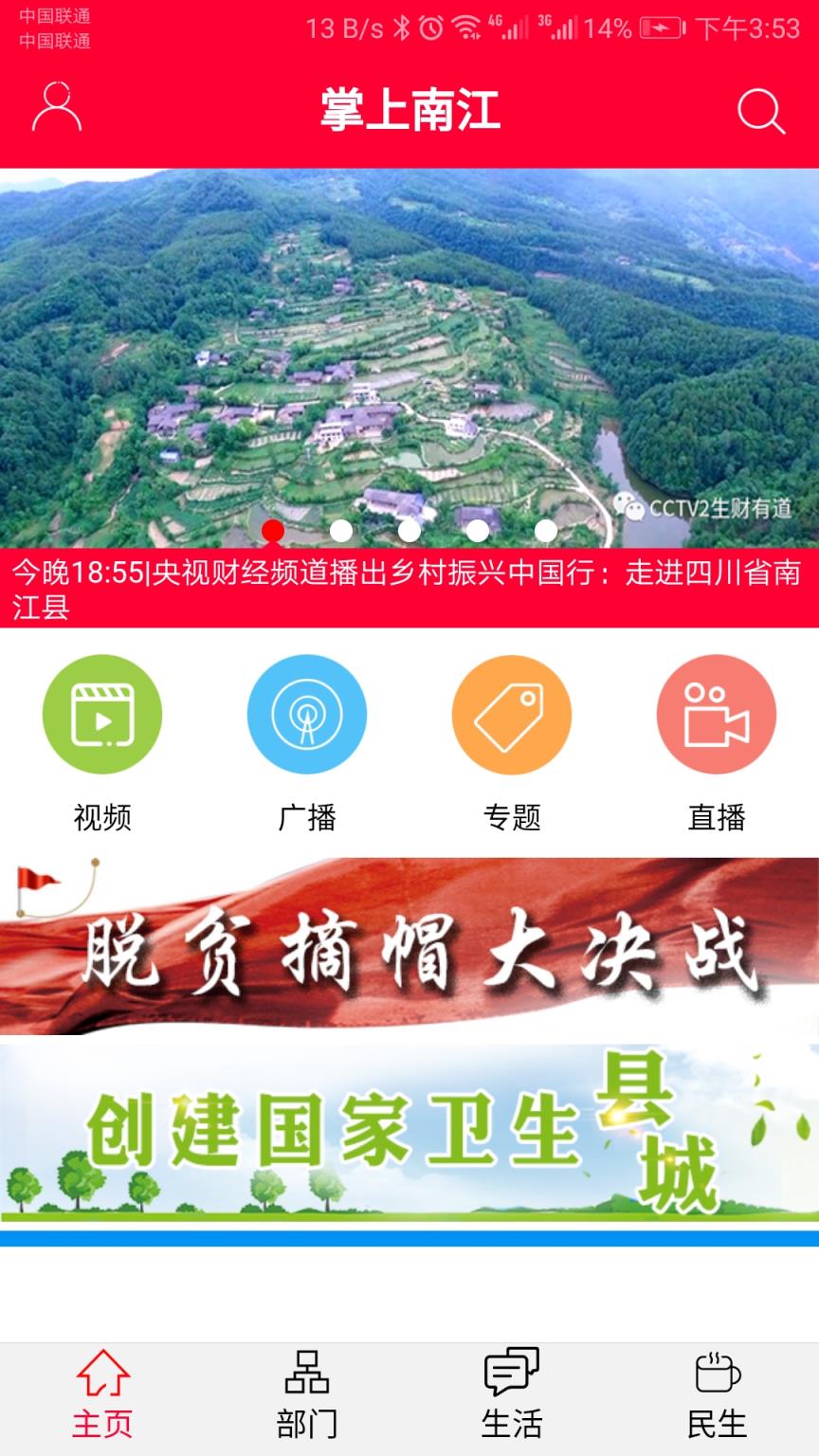Viewport: 819px width, 1456px height.
Task: Open the 乡村振兴中国行 news headline
Action: coord(409,588)
